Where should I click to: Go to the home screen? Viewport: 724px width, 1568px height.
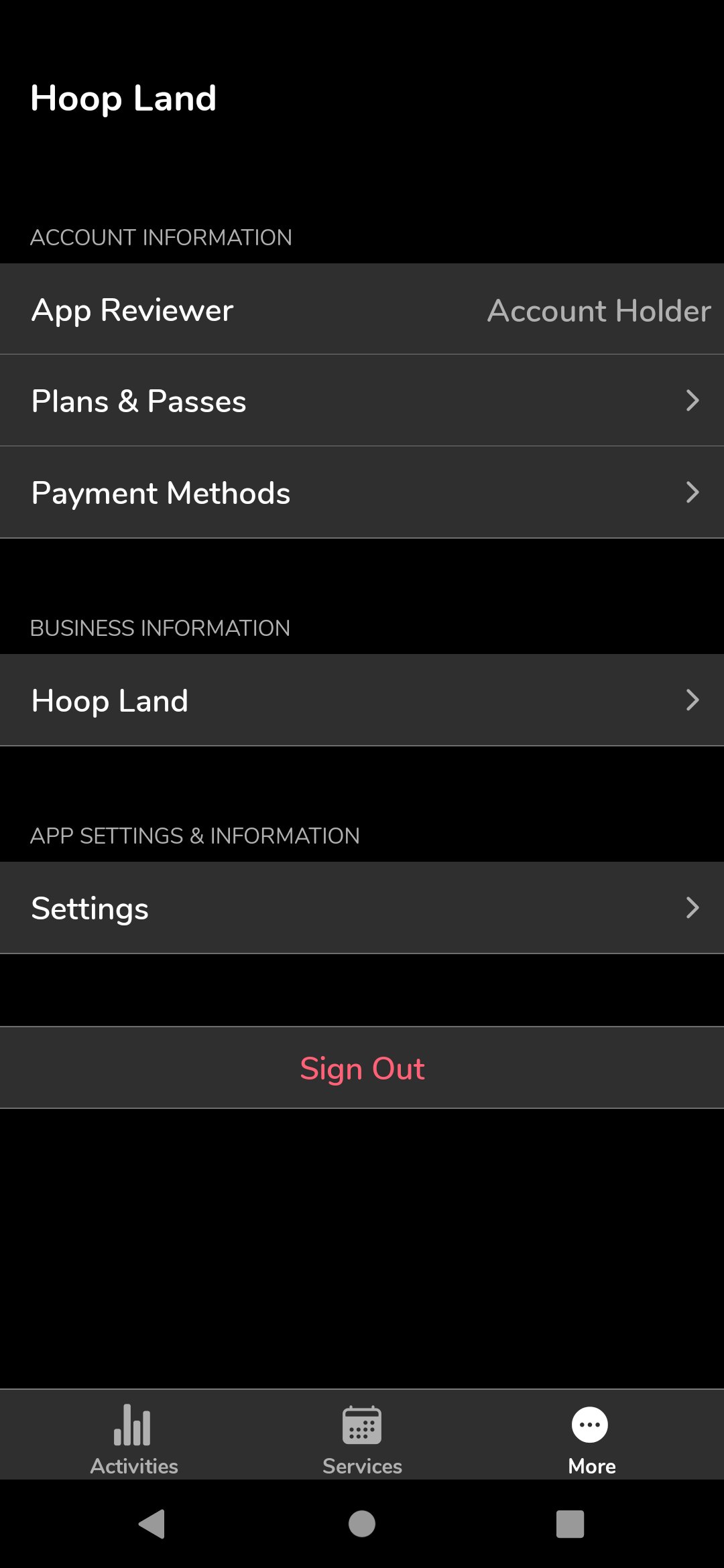[x=362, y=1524]
